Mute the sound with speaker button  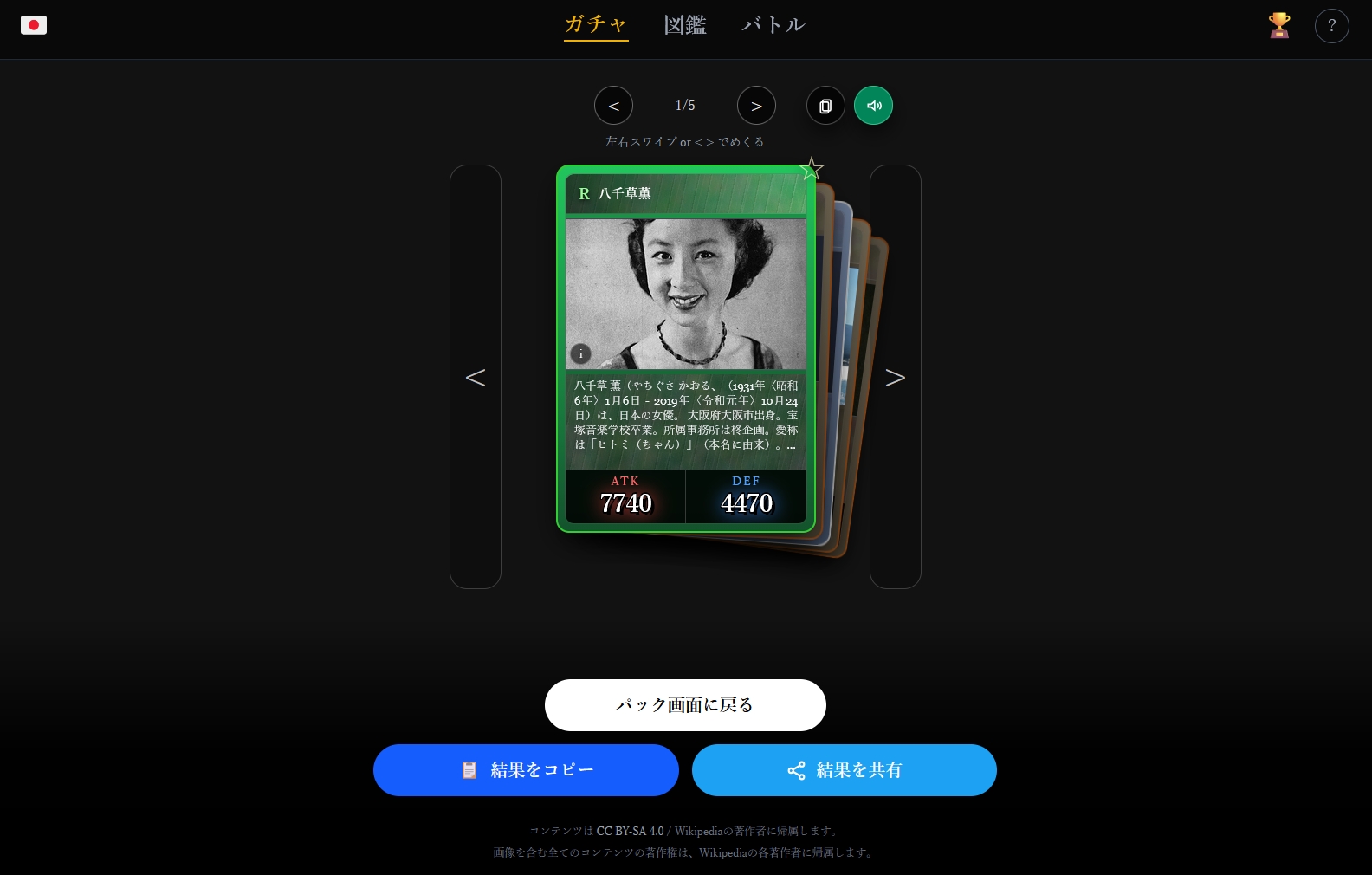[x=873, y=106]
